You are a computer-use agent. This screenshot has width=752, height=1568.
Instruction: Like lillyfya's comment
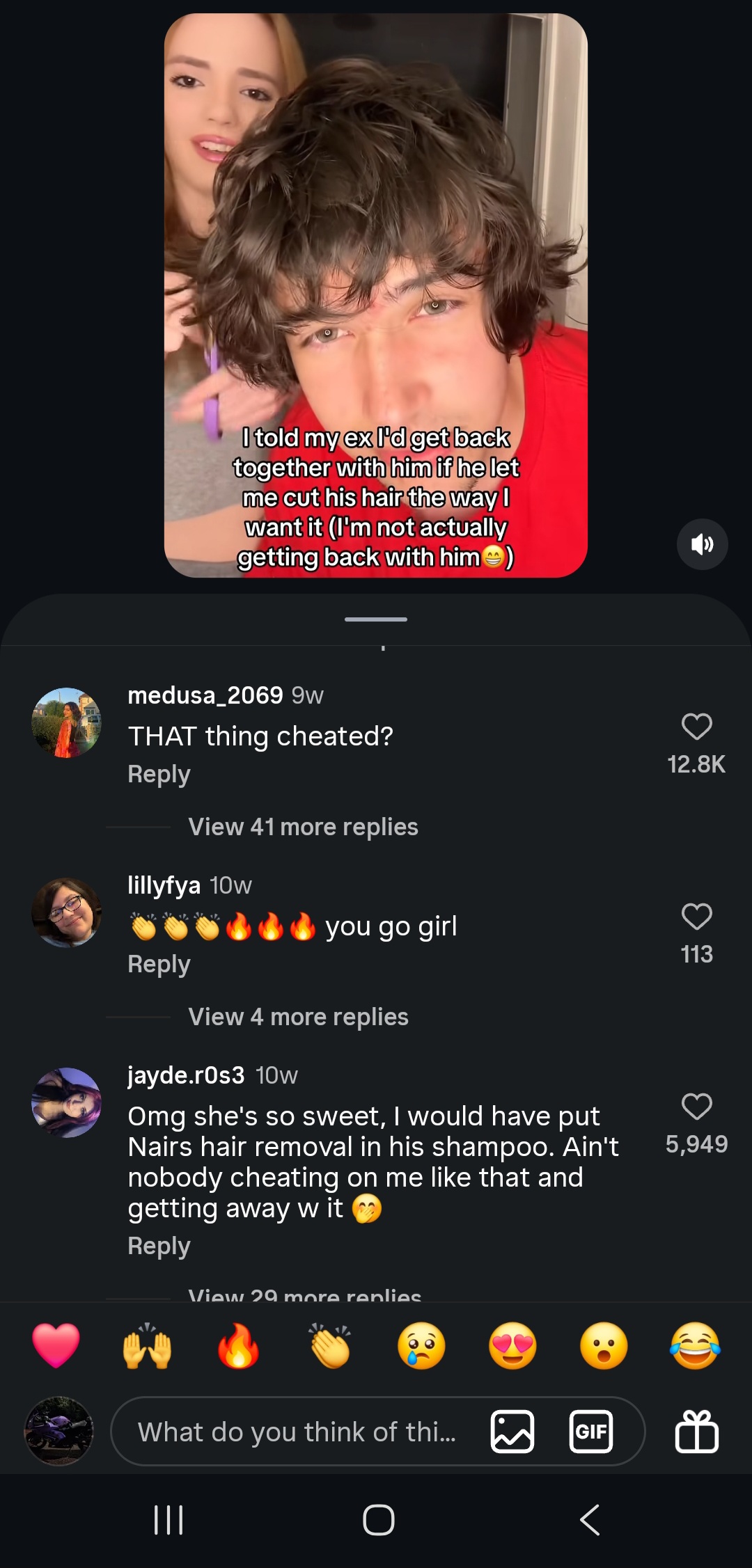[x=696, y=917]
